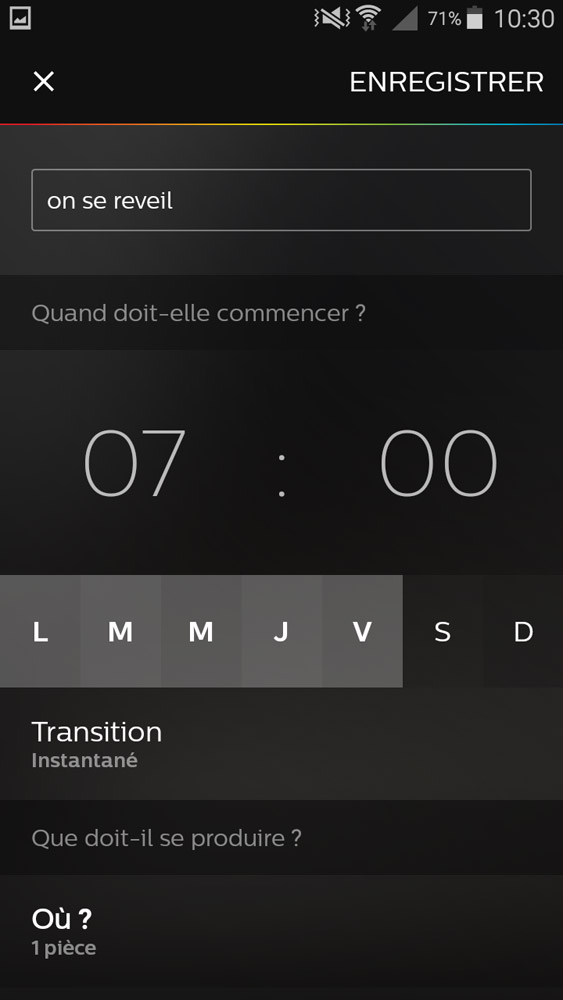563x1000 pixels.
Task: Enable S for Saturday
Action: pyautogui.click(x=442, y=631)
